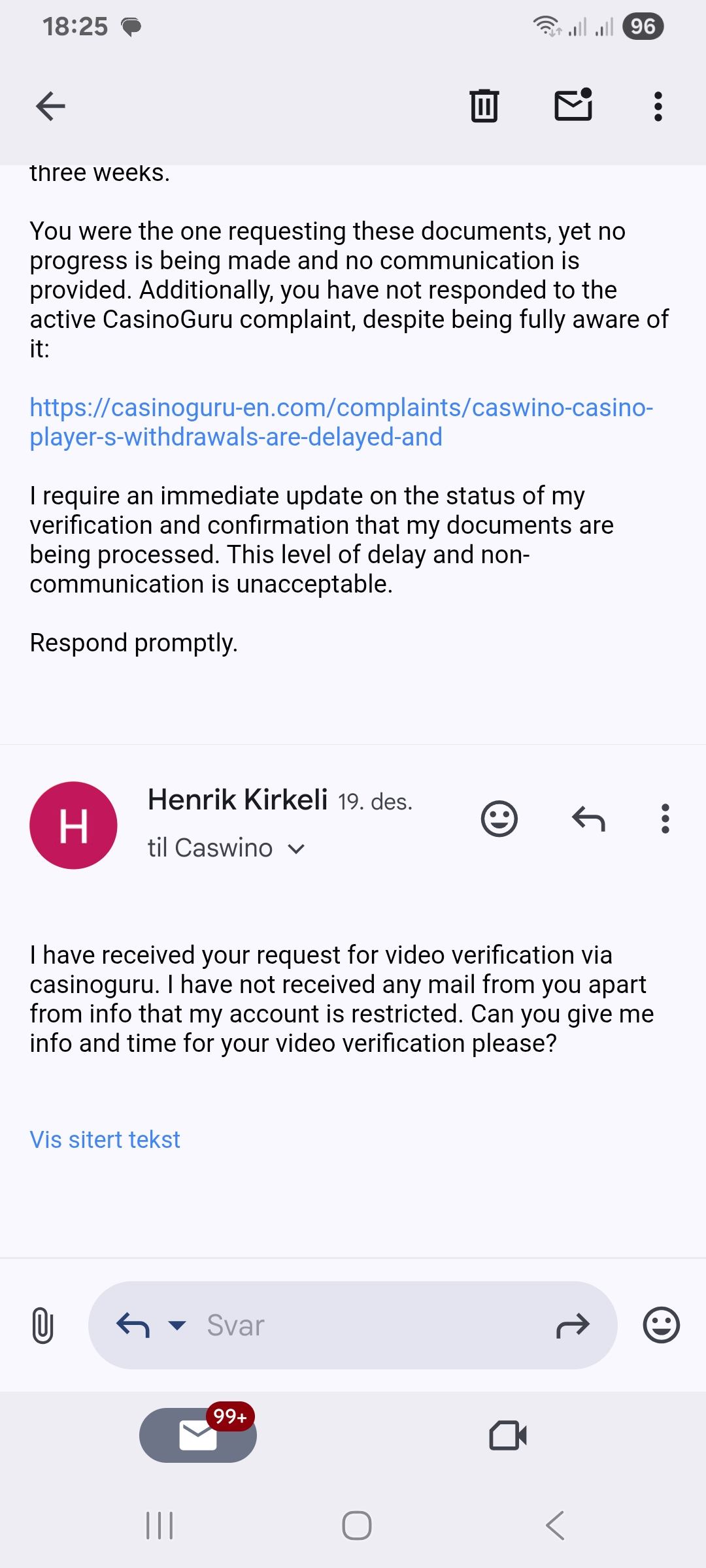Open emoji picker beside the reply box
Viewport: 706px width, 1568px height.
click(x=661, y=1326)
